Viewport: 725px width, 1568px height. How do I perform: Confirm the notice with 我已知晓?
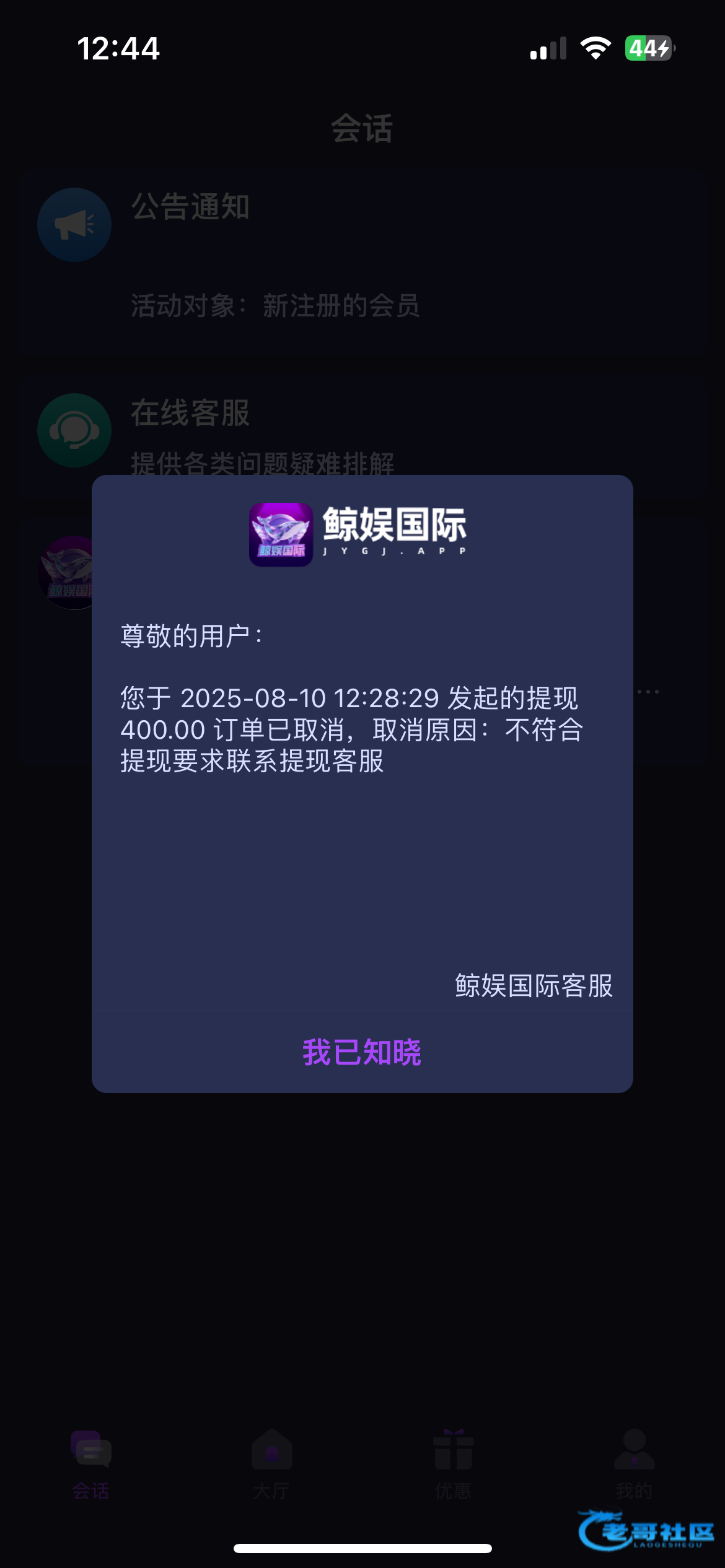click(362, 1052)
